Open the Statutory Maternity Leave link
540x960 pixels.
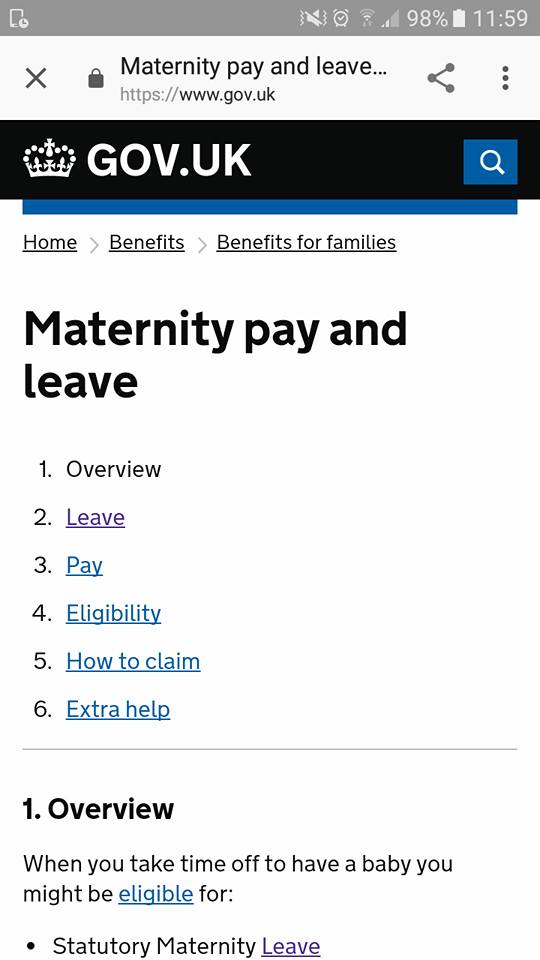pos(291,947)
